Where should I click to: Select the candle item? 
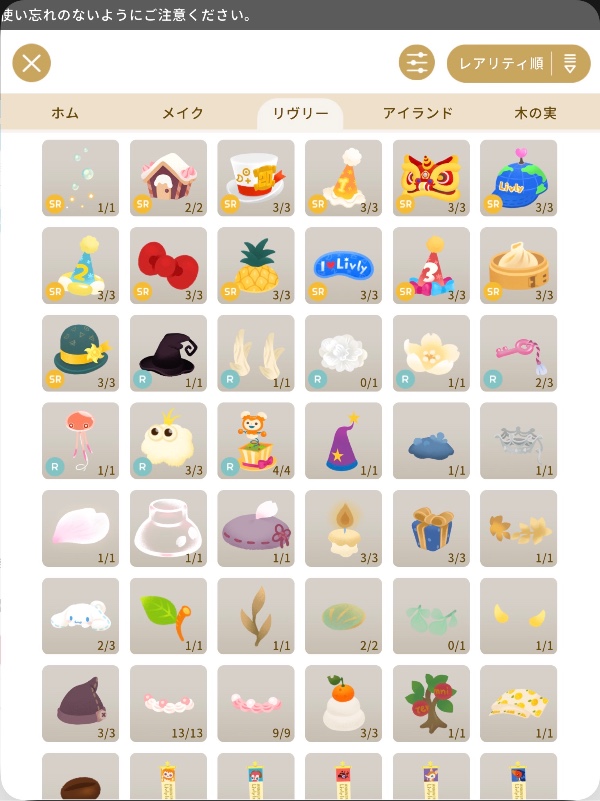tap(343, 528)
